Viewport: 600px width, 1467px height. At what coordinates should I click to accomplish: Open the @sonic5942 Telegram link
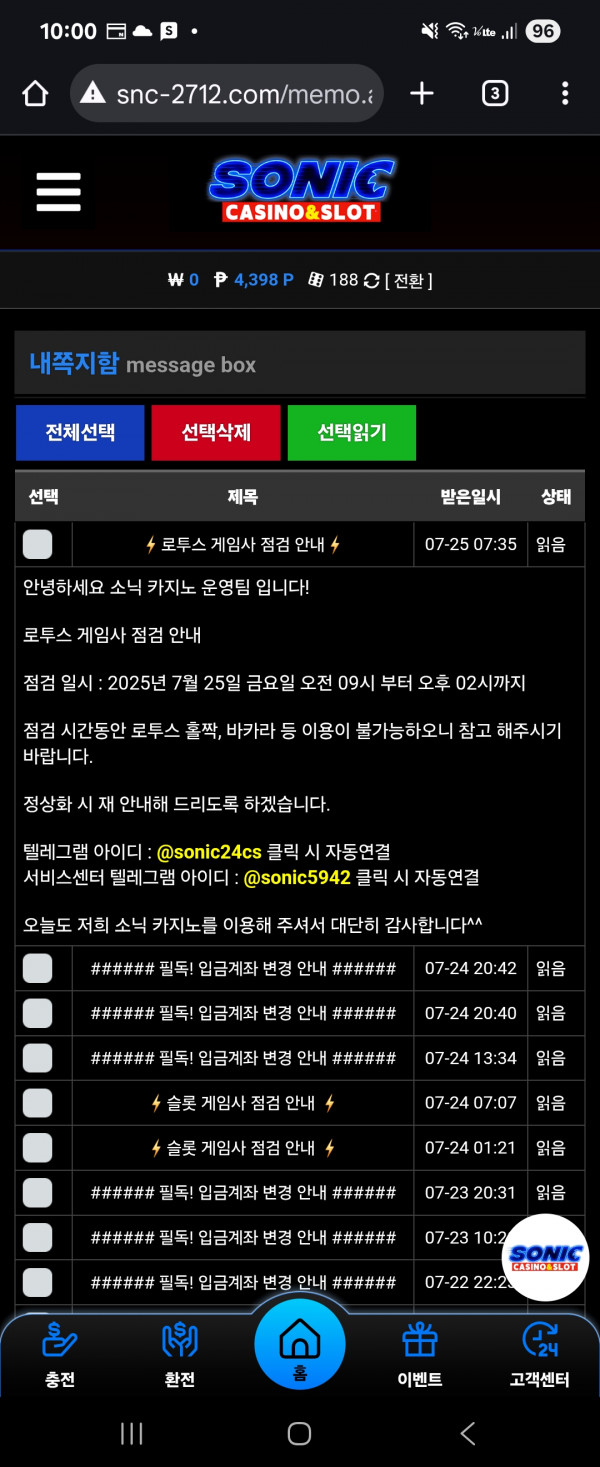point(297,878)
